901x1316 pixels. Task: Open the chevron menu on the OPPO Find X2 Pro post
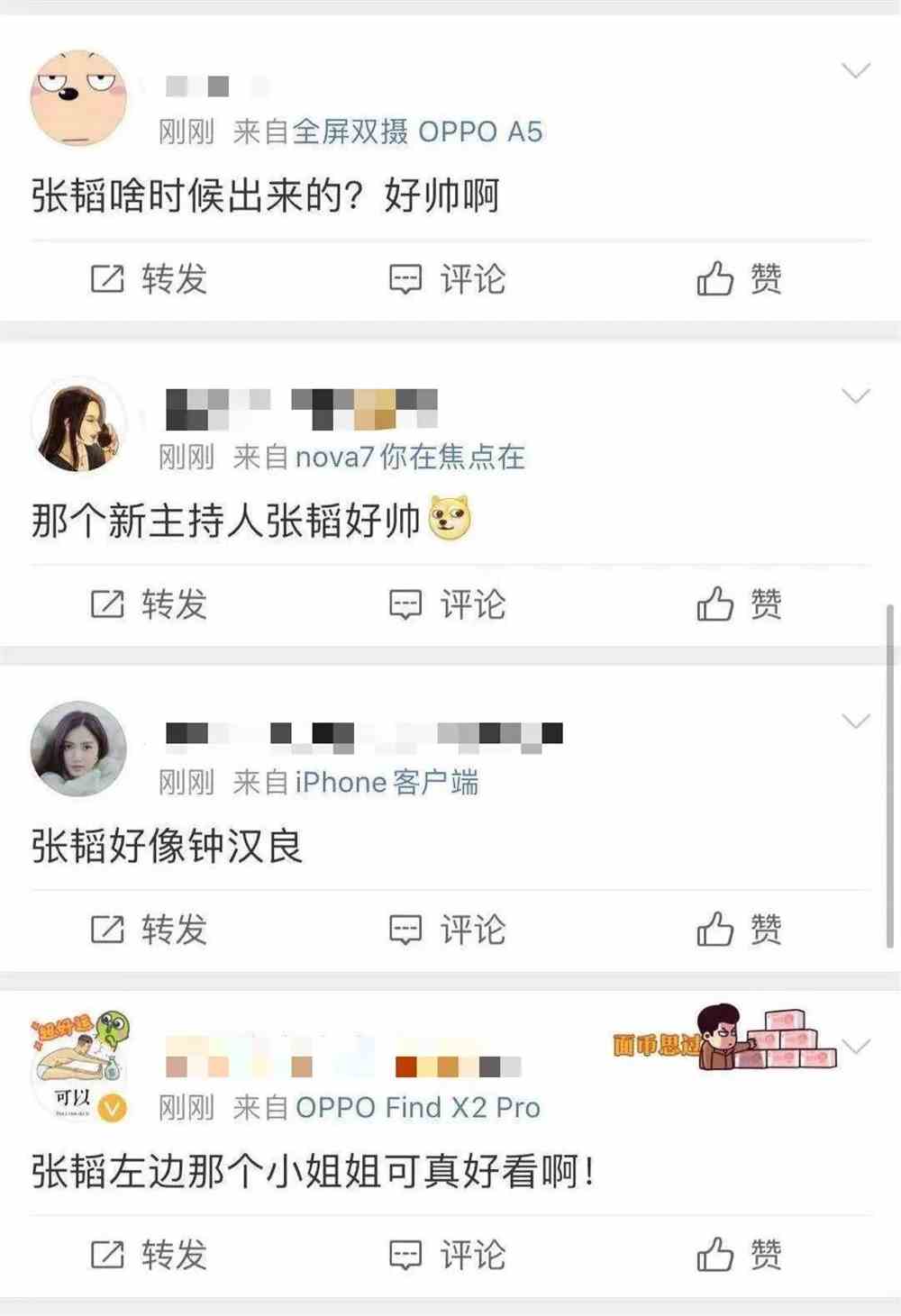coord(855,1046)
